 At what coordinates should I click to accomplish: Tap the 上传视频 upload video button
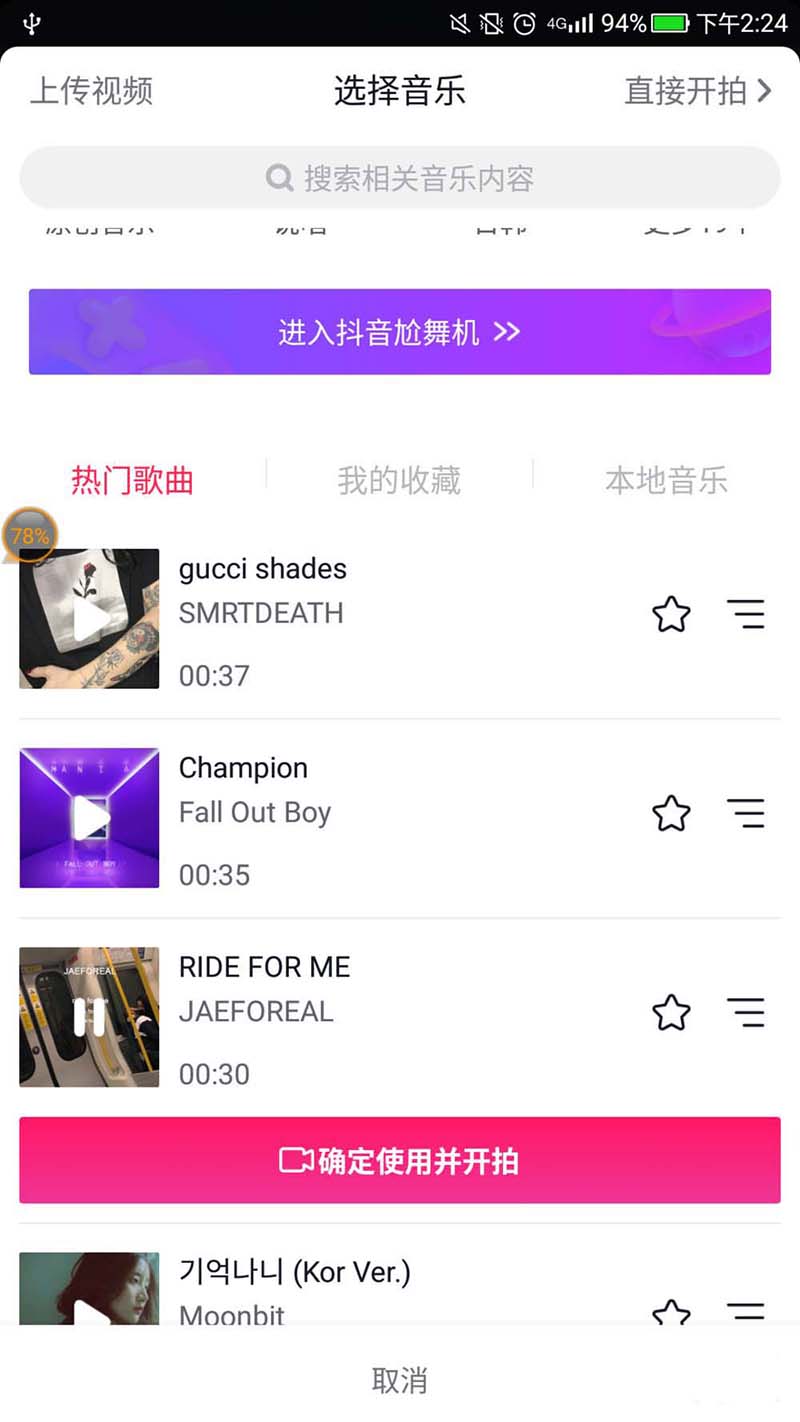[x=91, y=91]
